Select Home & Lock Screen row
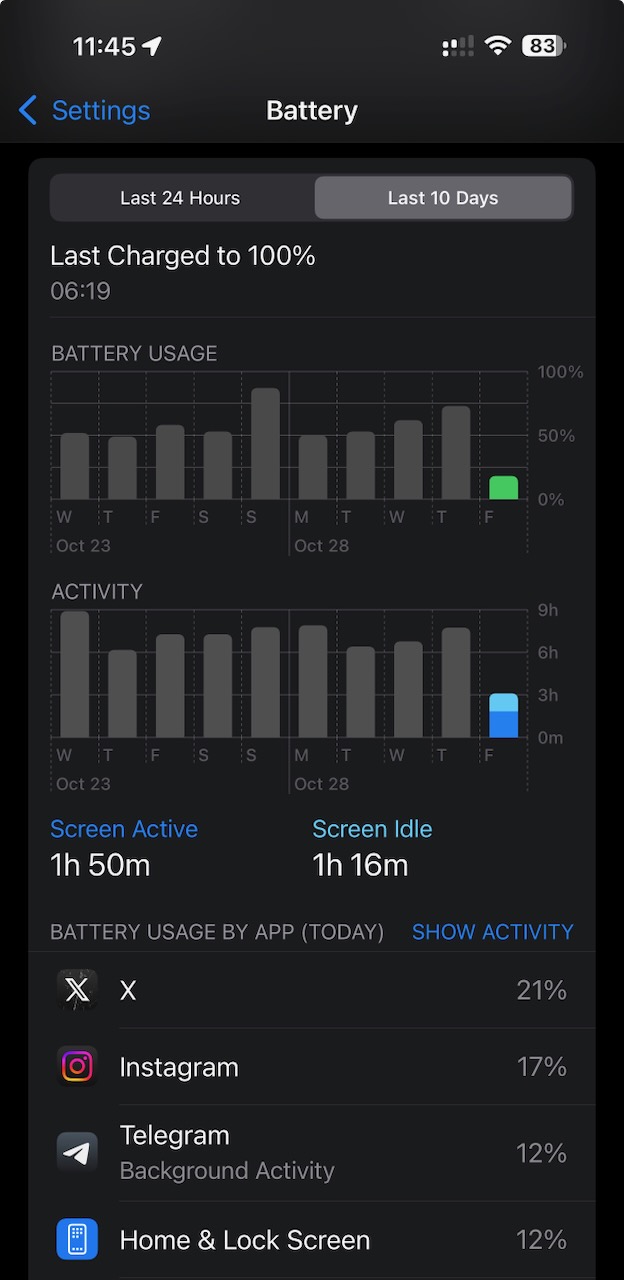 click(x=312, y=1240)
